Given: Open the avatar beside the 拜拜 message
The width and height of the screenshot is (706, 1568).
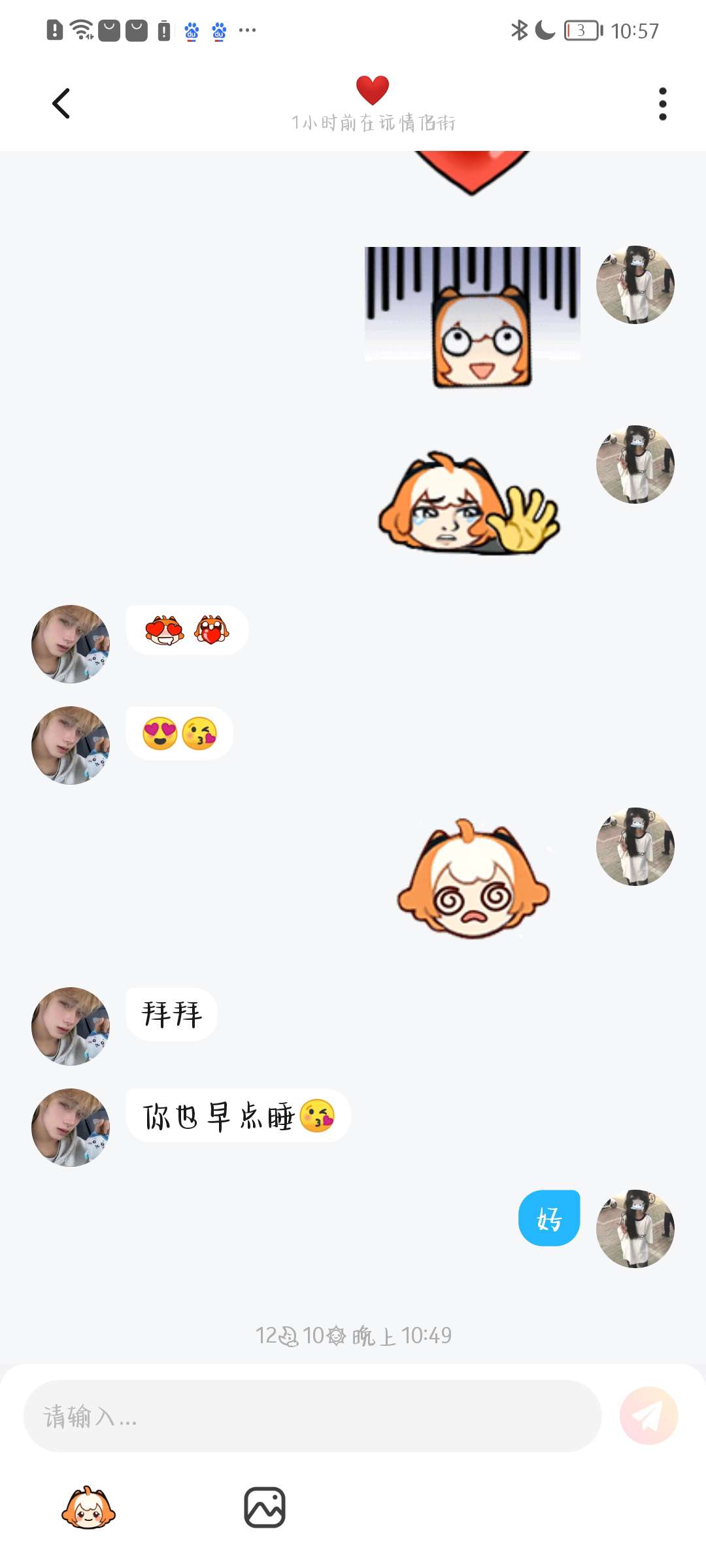Looking at the screenshot, I should (x=71, y=1026).
